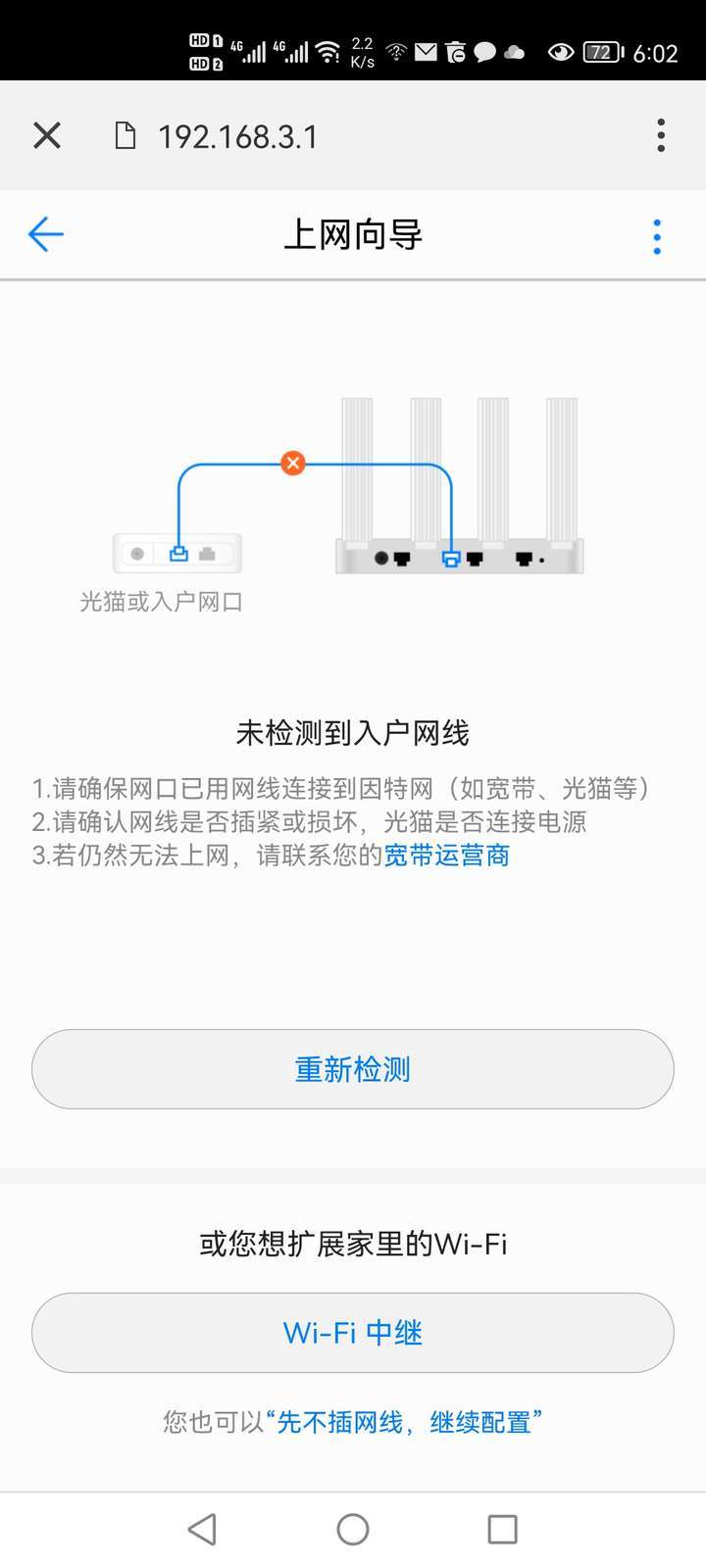
Task: Choose 先不插网线，继续配置
Action: [x=404, y=1422]
